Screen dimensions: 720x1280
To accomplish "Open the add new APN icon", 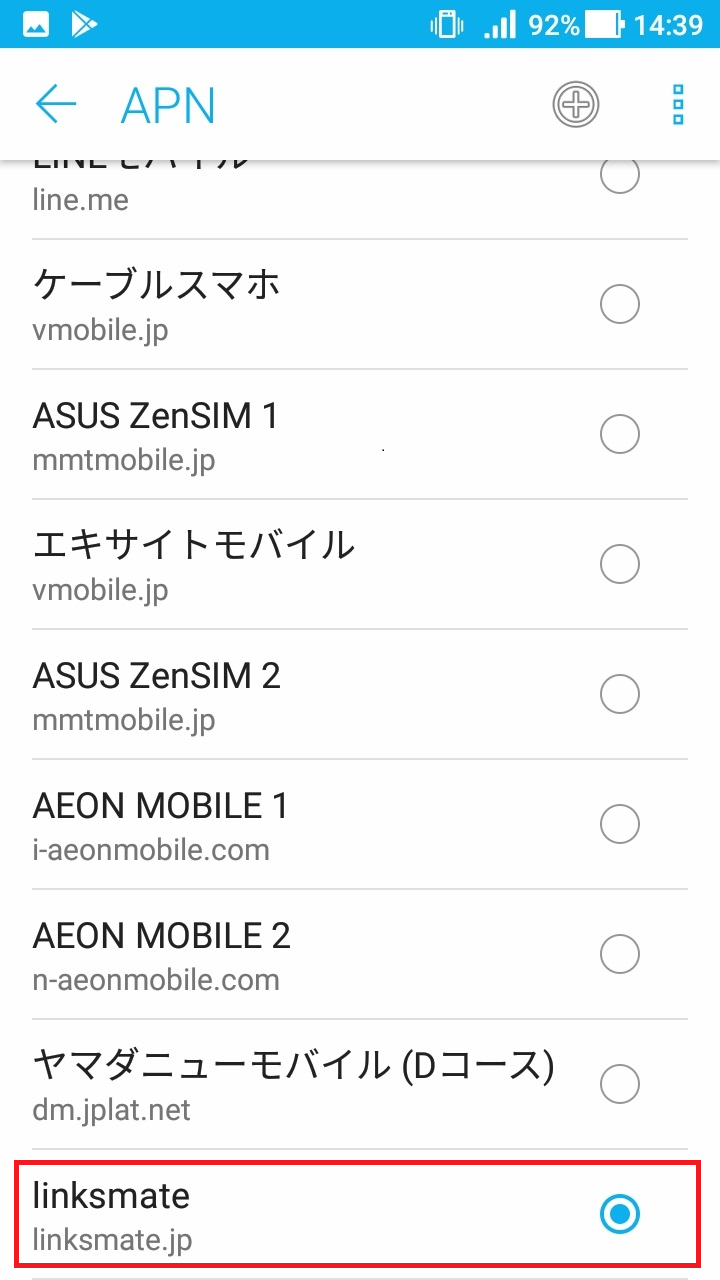I will pos(575,104).
